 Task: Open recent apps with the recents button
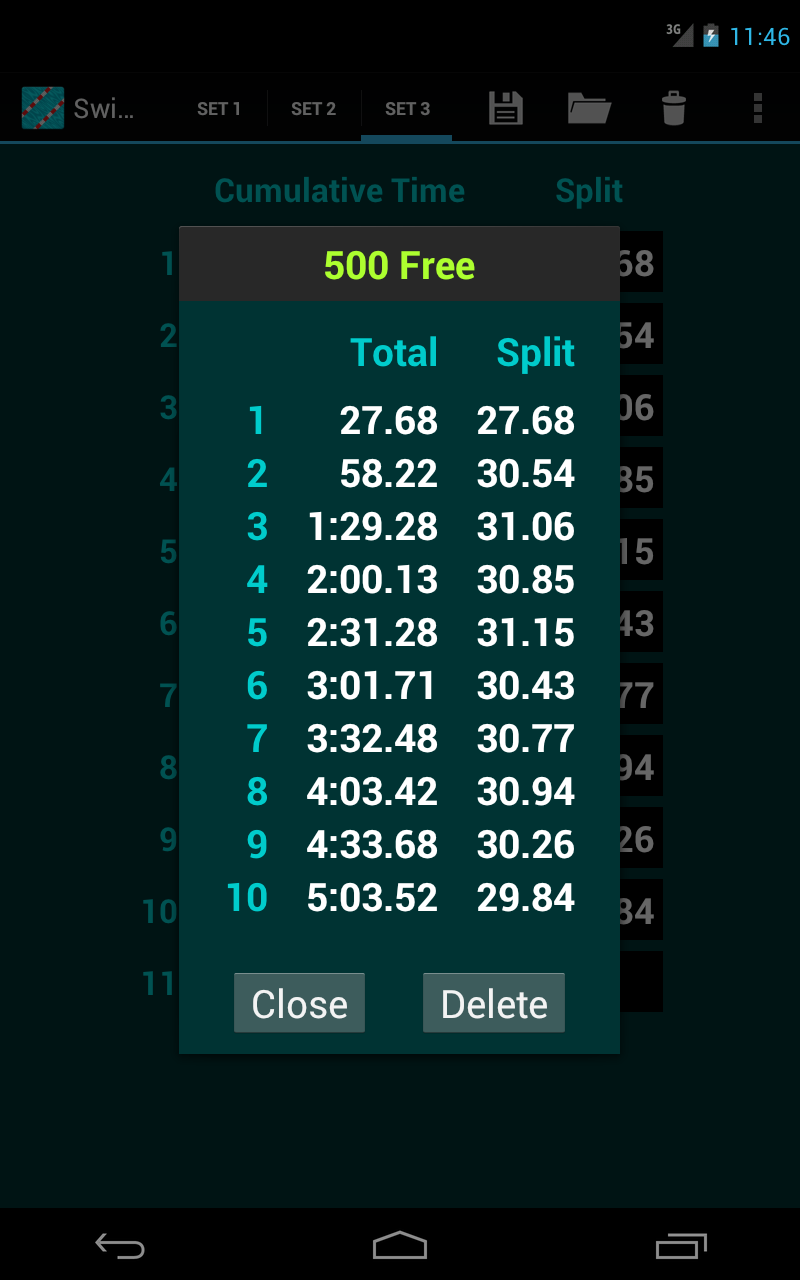pos(681,1246)
